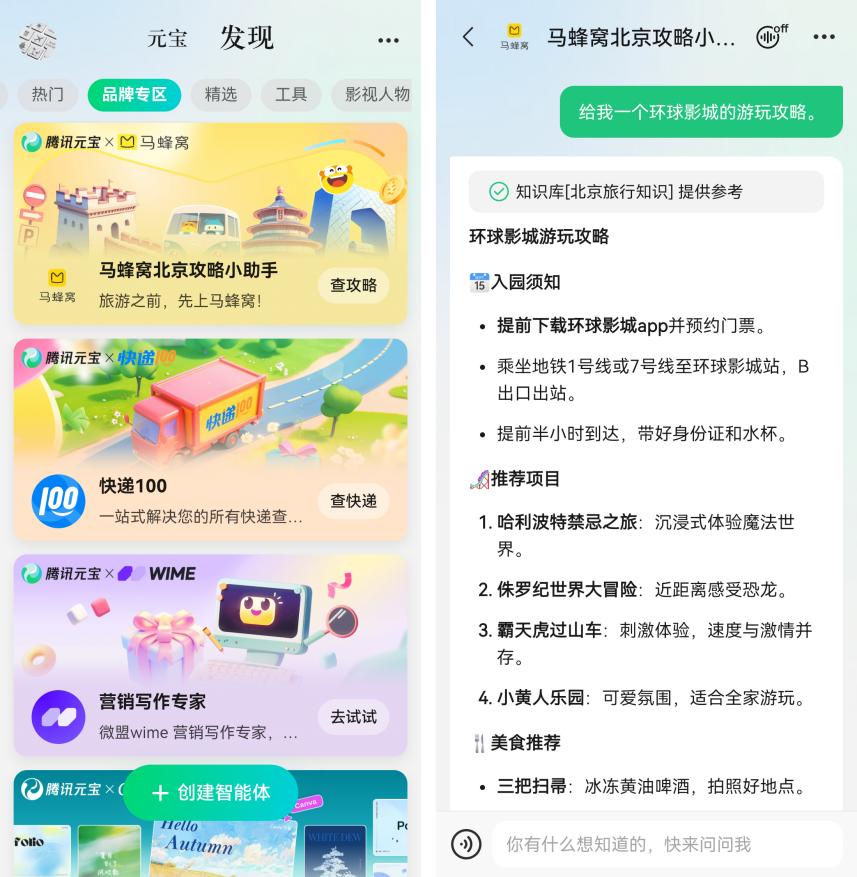Screen dimensions: 857x877
Task: Select the 热门 category chip
Action: (47, 95)
